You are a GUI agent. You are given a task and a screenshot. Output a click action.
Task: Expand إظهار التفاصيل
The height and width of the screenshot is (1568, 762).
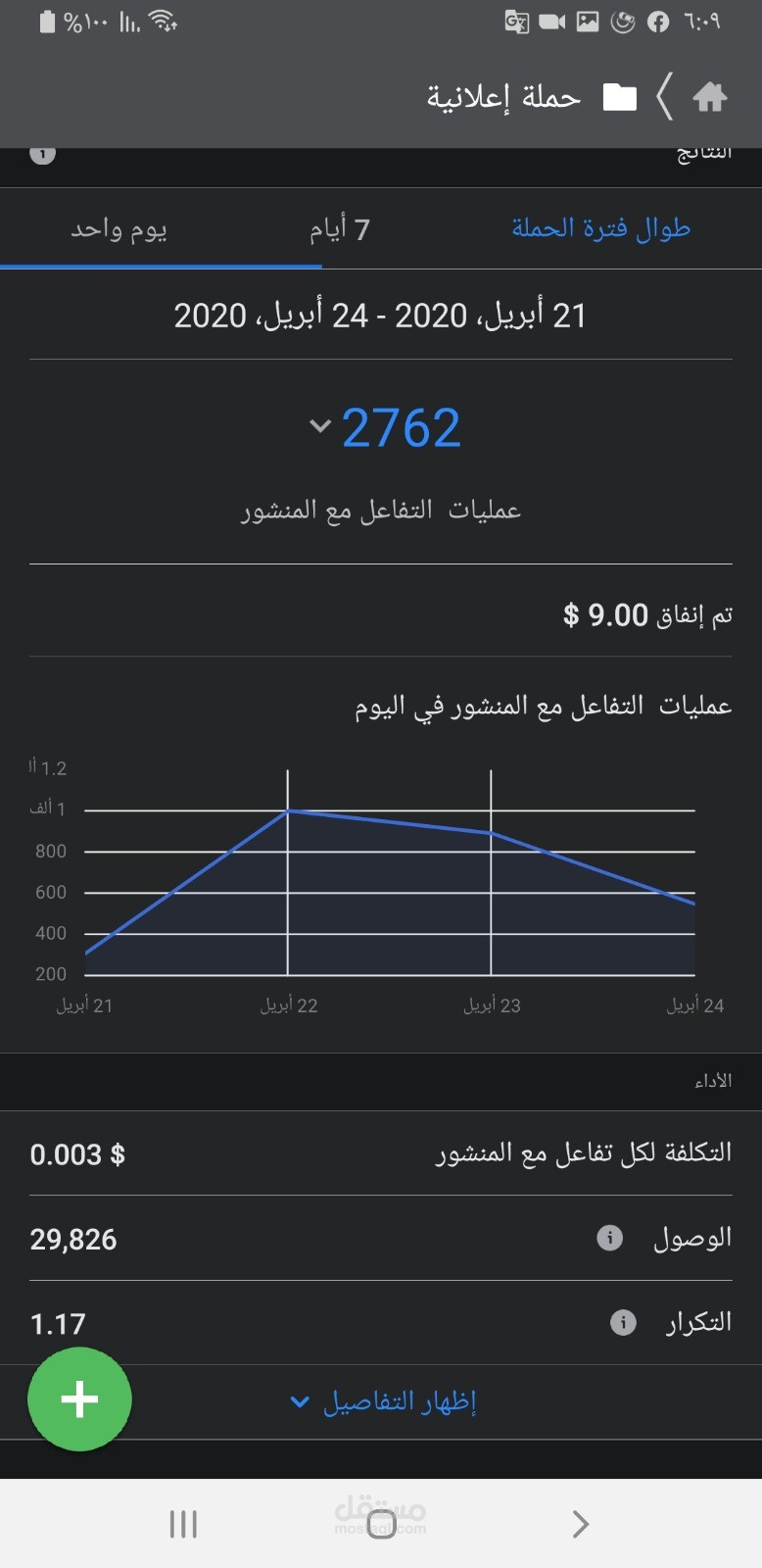coord(384,1401)
